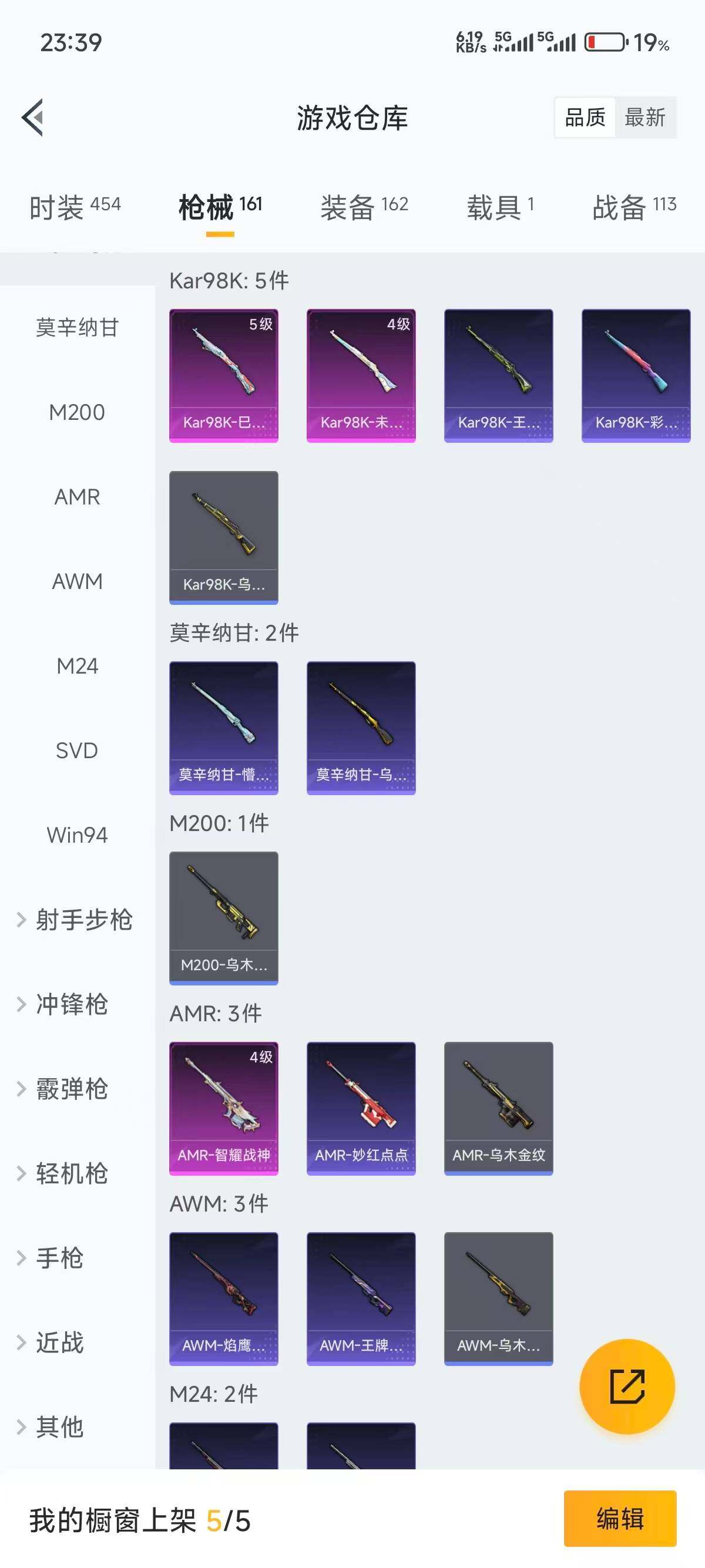Switch sorting to 最新
705x1568 pixels.
coord(647,117)
